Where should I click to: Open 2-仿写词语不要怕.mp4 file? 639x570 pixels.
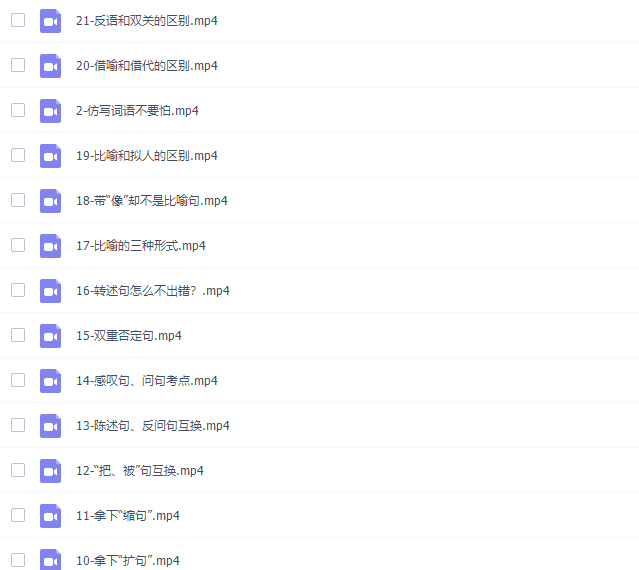pos(137,110)
